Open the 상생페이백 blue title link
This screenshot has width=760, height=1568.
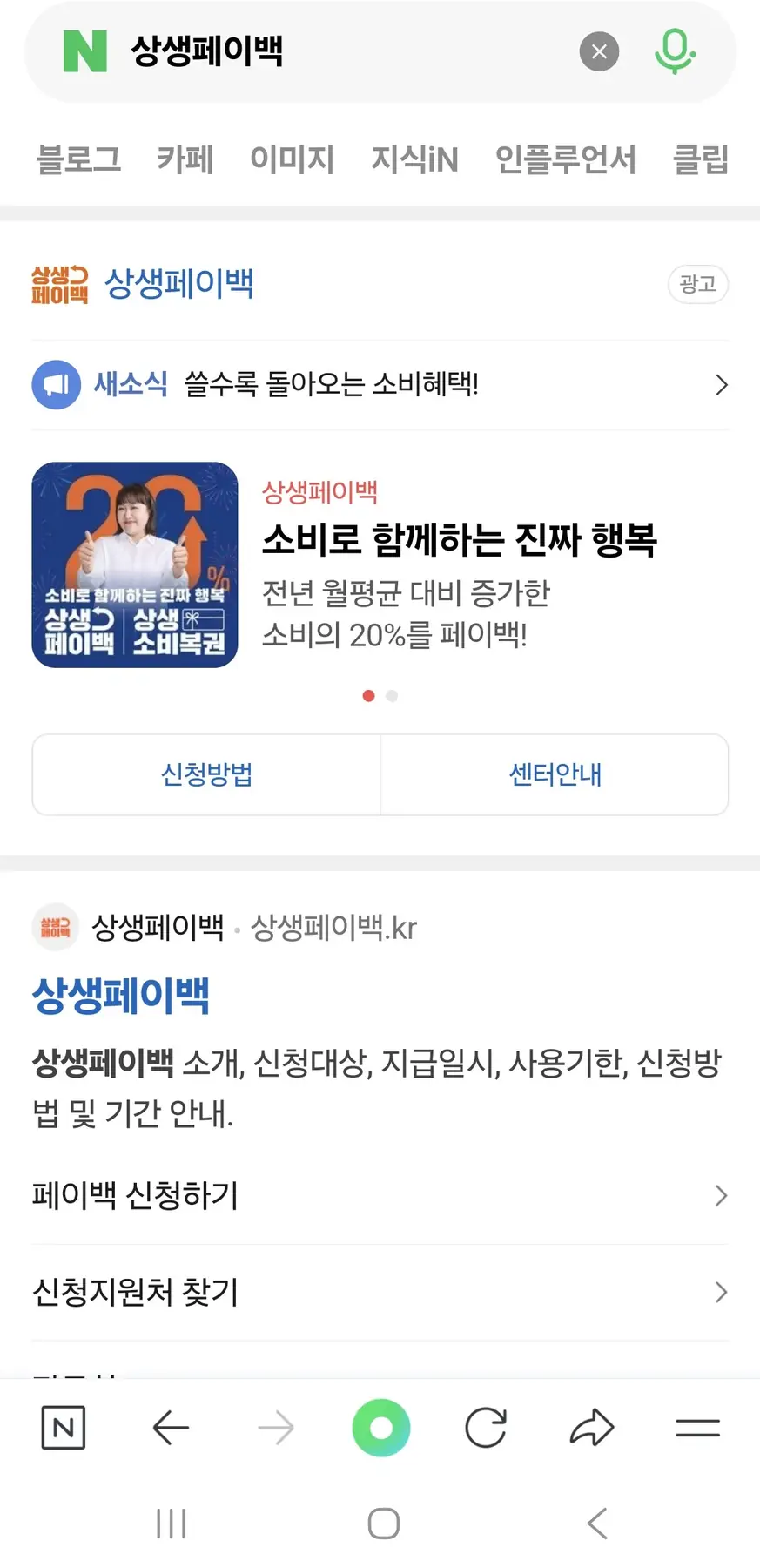pyautogui.click(x=120, y=996)
